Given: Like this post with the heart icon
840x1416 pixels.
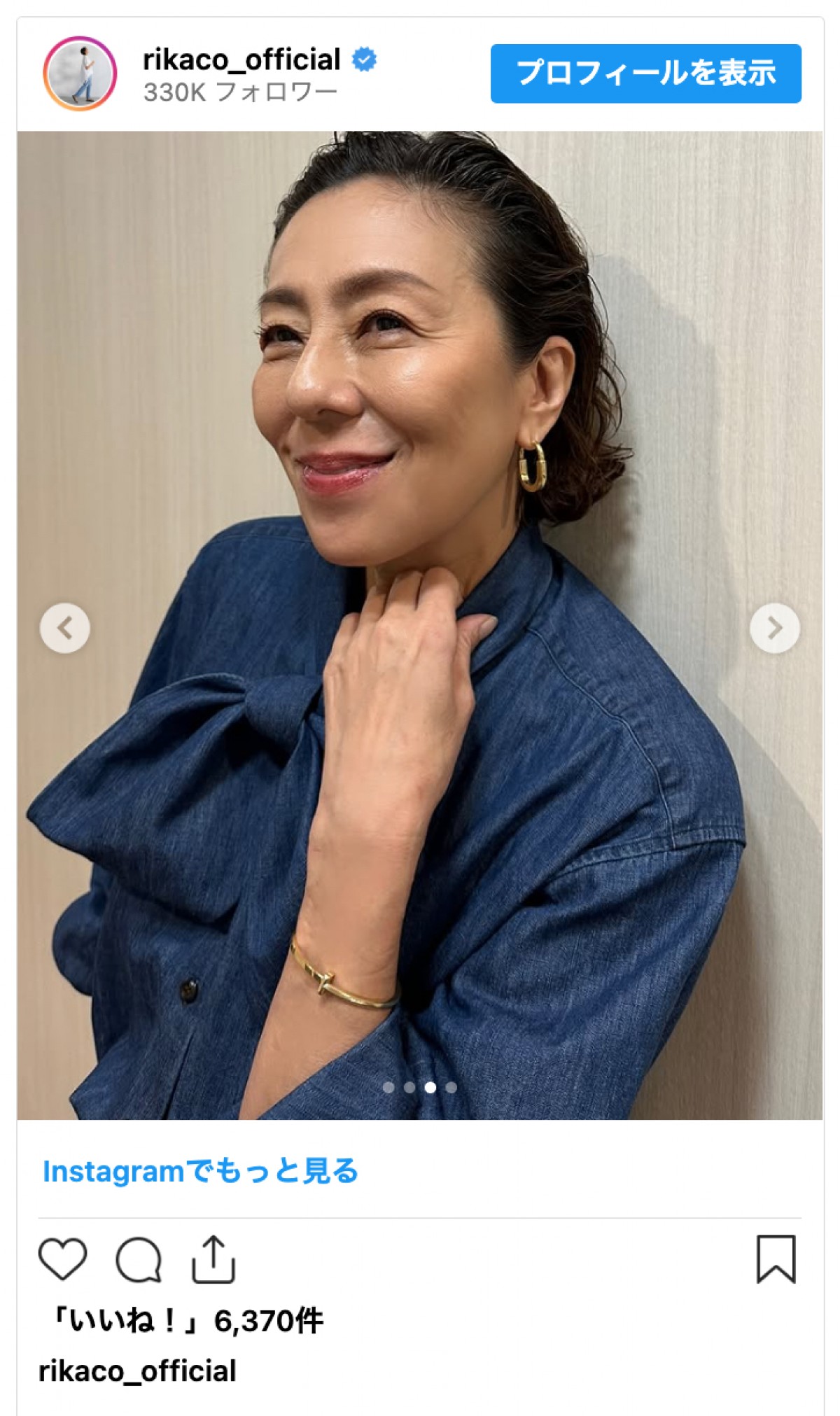Looking at the screenshot, I should [x=62, y=1259].
